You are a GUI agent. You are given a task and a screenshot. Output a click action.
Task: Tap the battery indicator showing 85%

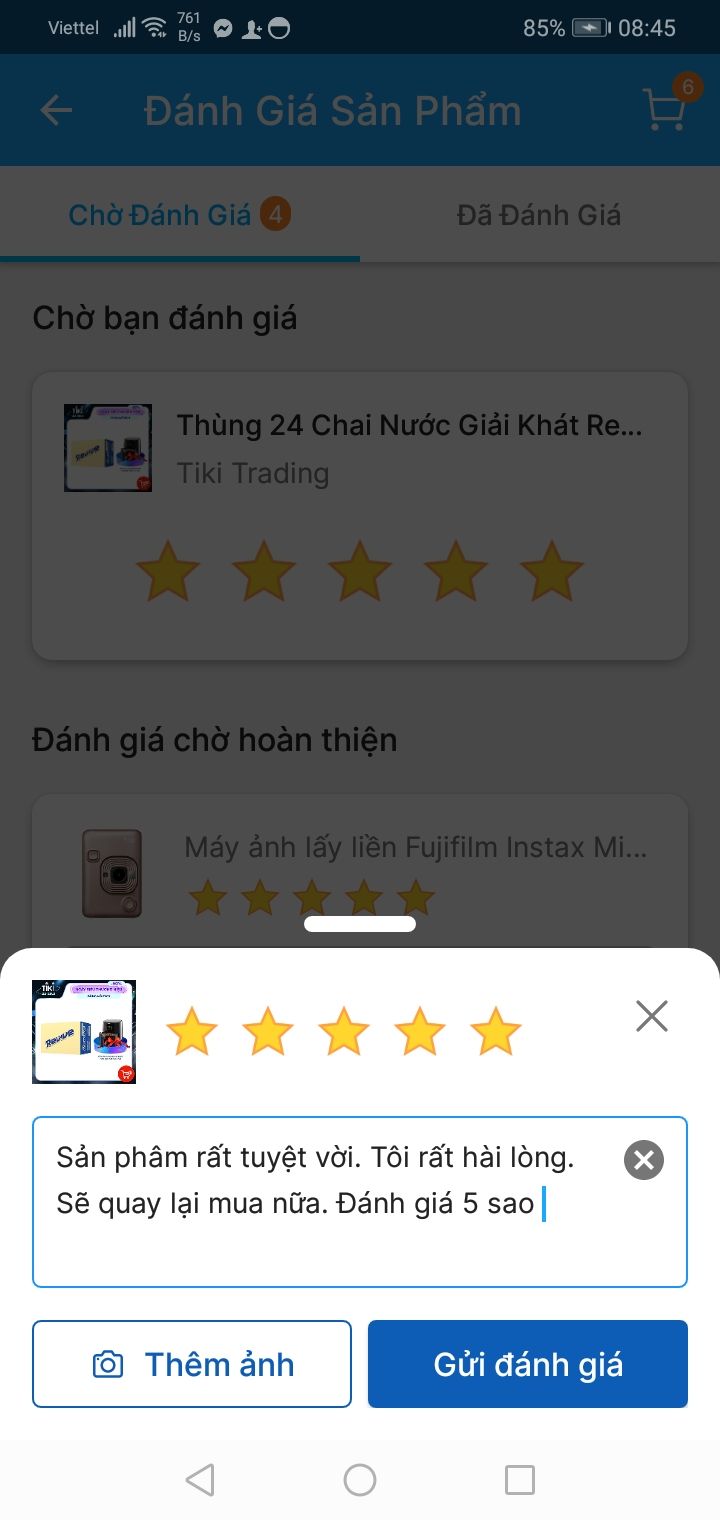point(588,27)
